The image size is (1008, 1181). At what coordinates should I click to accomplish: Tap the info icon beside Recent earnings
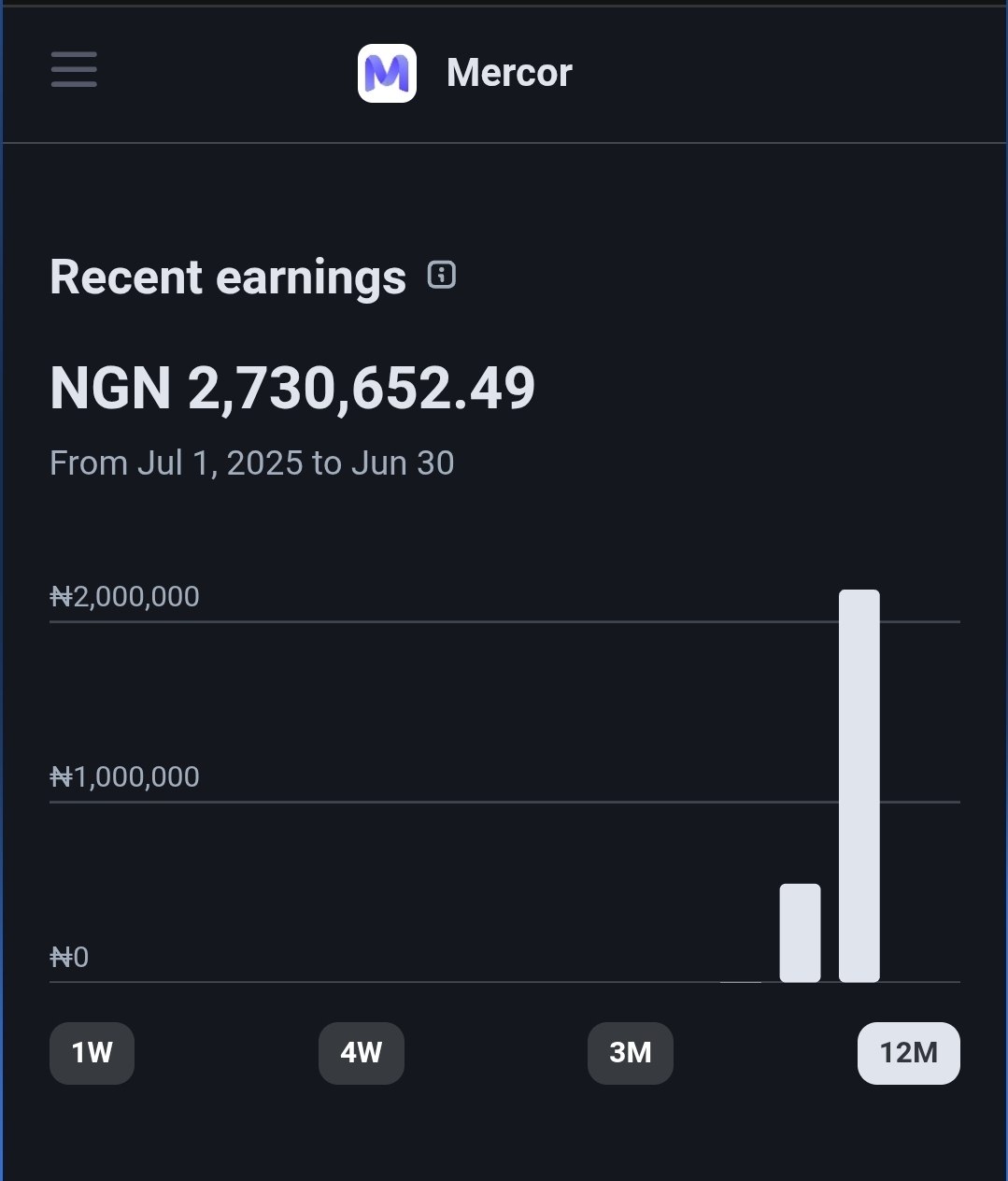pos(441,275)
